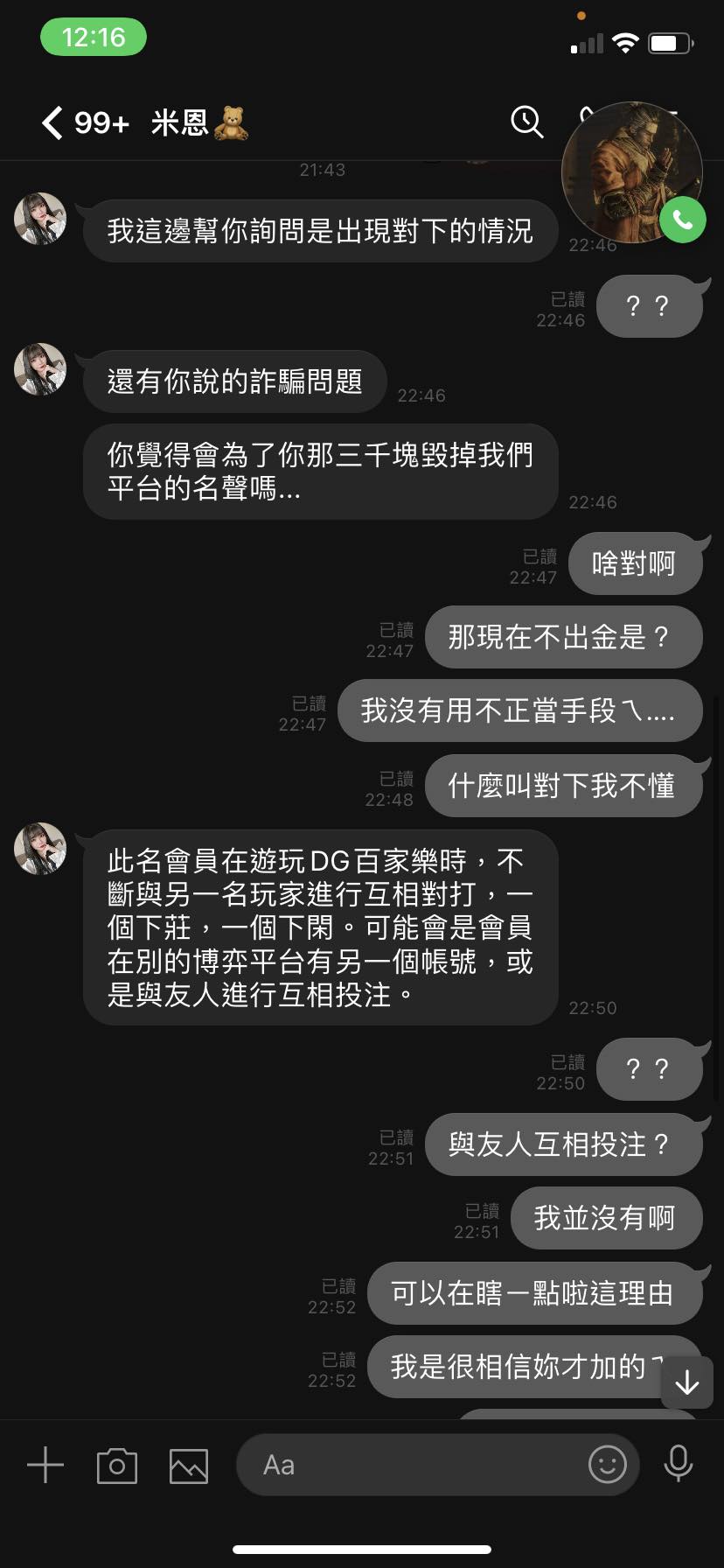
Task: Record a voice message with the microphone
Action: pyautogui.click(x=679, y=1464)
